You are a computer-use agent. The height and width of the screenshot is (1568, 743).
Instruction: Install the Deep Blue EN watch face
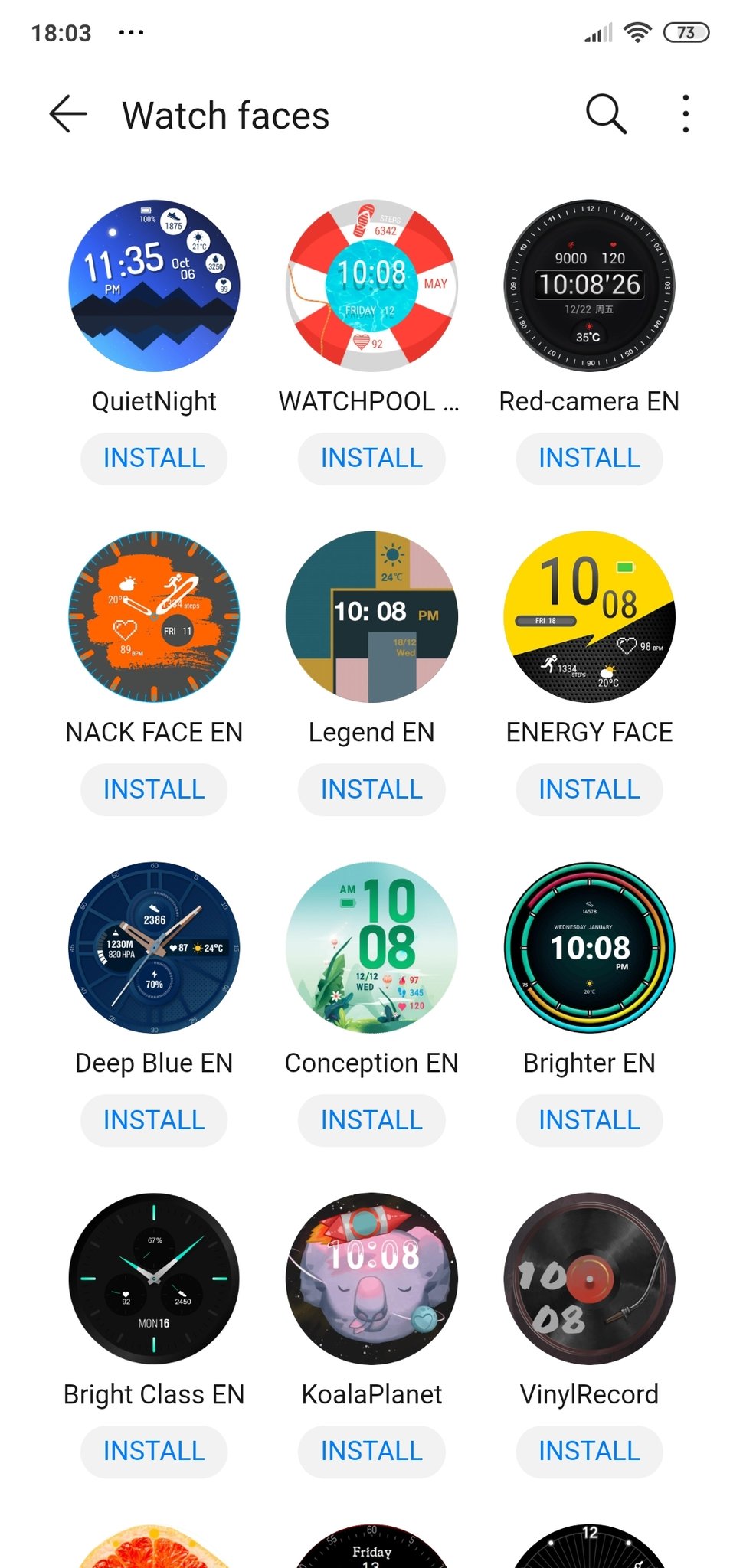154,1120
